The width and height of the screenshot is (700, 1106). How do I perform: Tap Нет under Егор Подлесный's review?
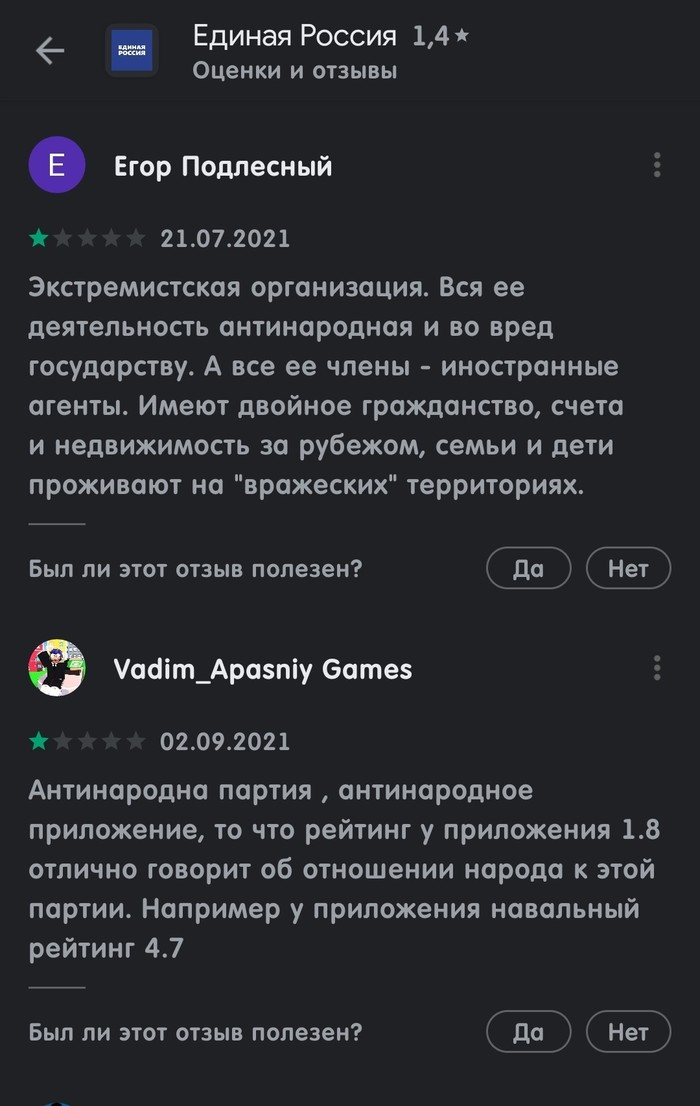click(x=628, y=569)
